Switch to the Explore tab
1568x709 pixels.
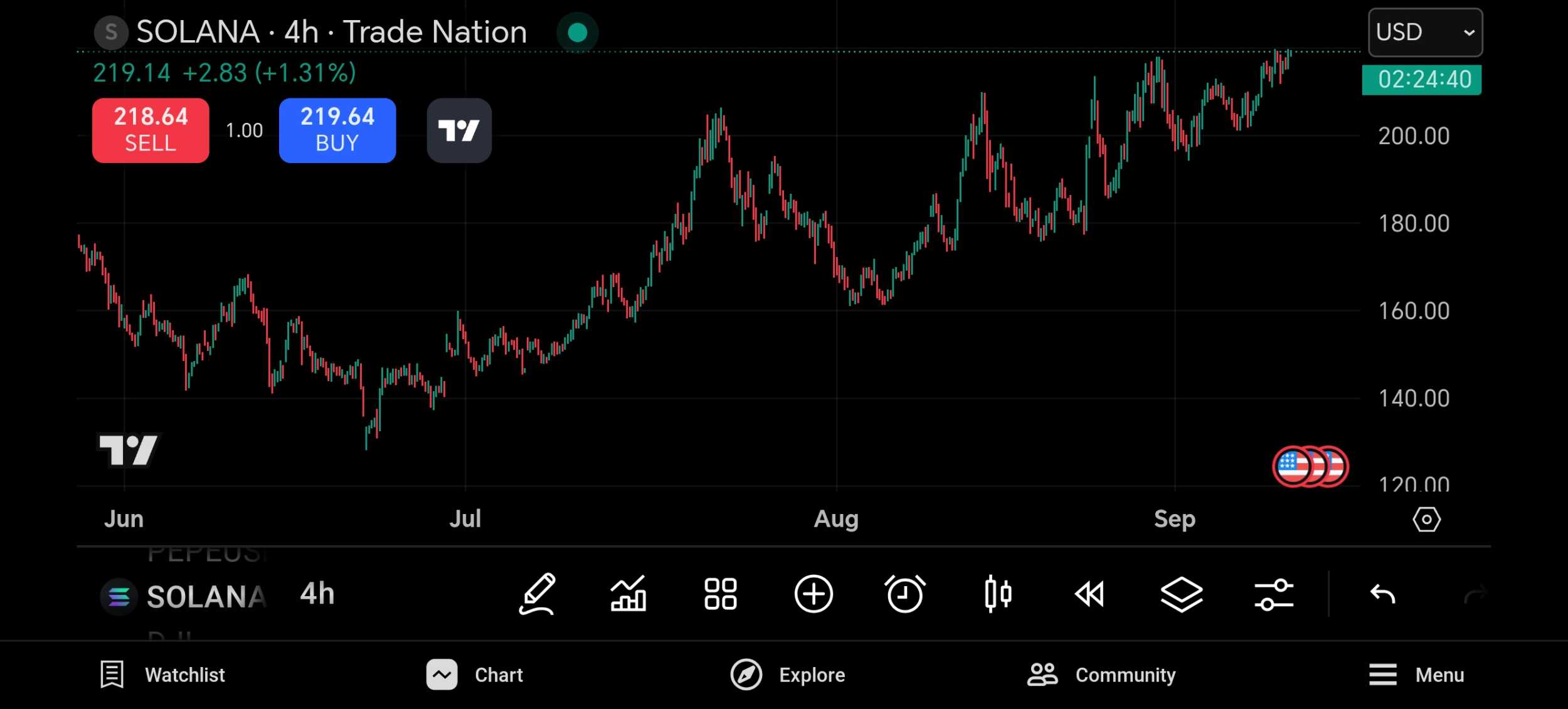coord(788,675)
